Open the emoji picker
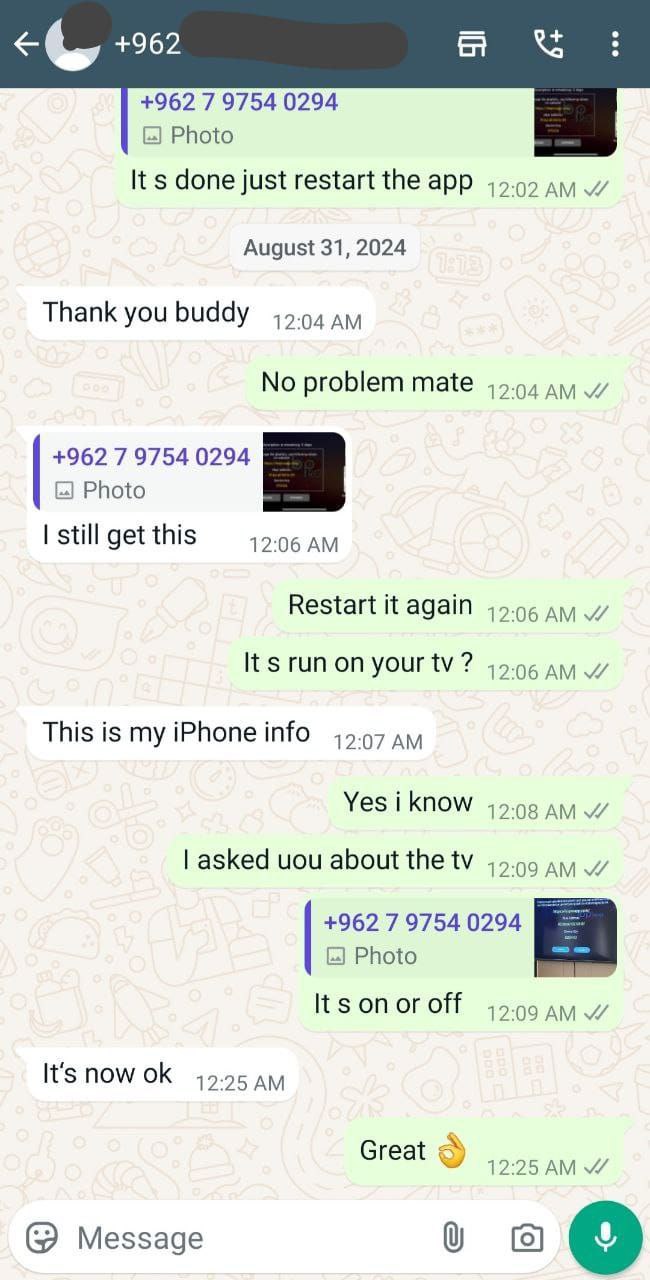Image resolution: width=650 pixels, height=1280 pixels. tap(42, 1238)
